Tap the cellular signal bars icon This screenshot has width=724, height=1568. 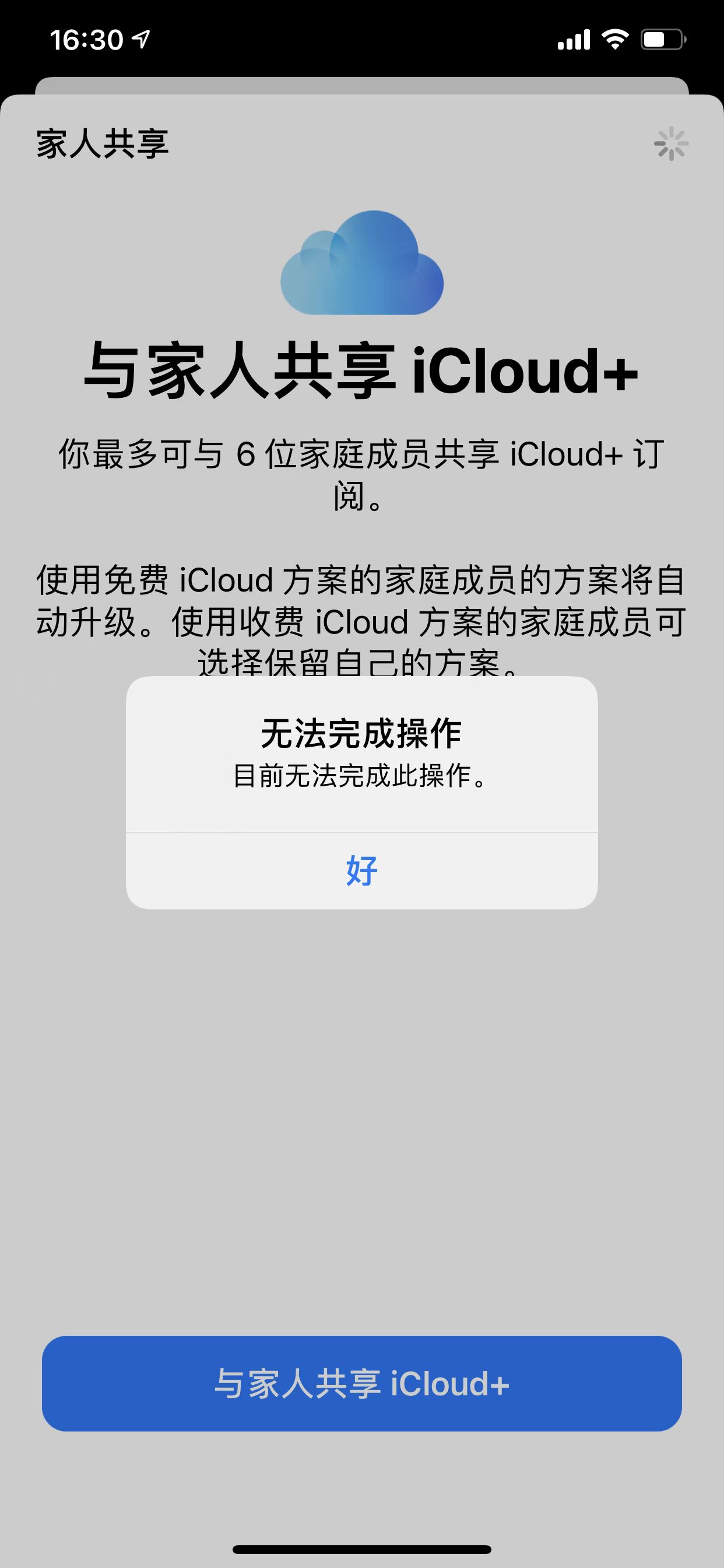tap(575, 39)
